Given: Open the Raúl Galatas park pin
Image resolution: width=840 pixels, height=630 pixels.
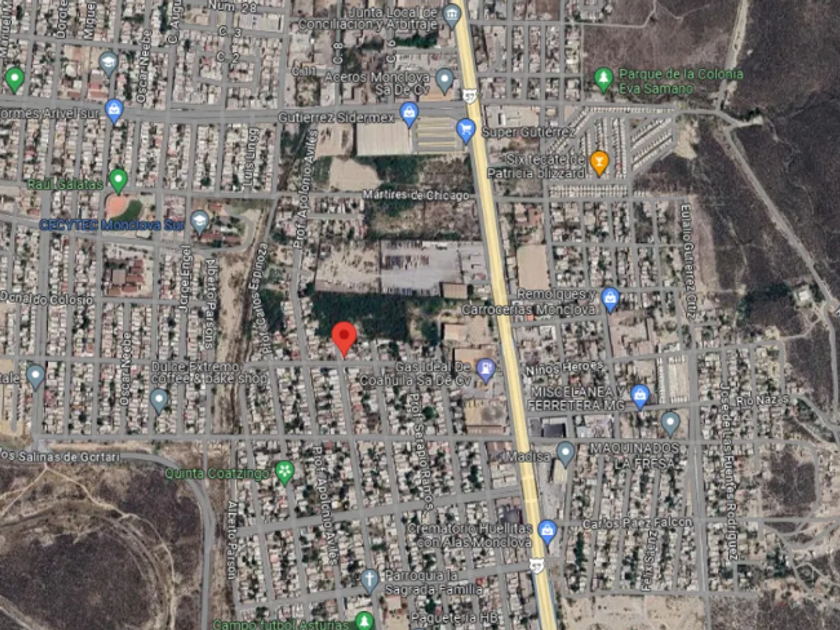Looking at the screenshot, I should point(118,181).
